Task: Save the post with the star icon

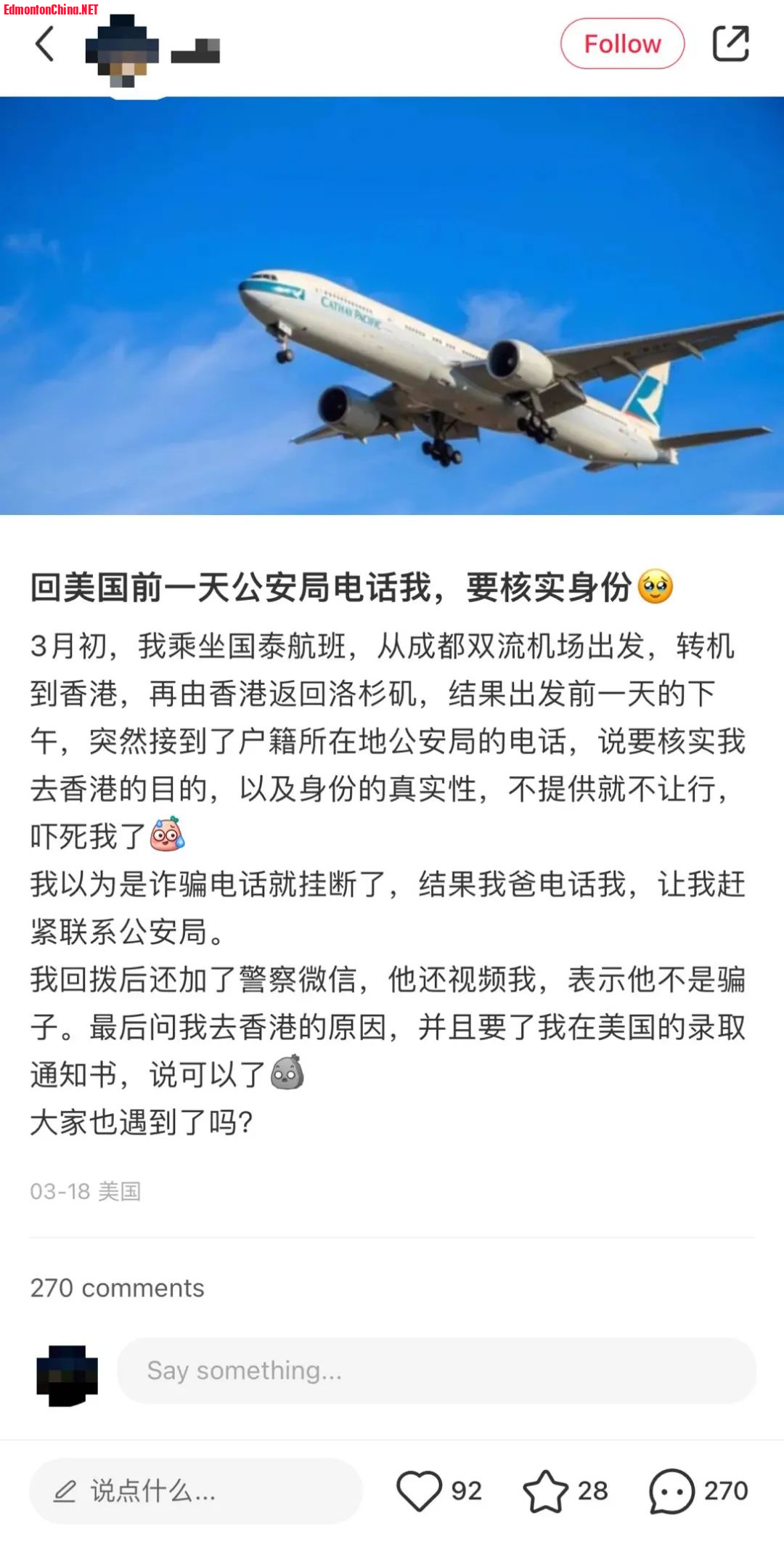Action: (x=546, y=1490)
